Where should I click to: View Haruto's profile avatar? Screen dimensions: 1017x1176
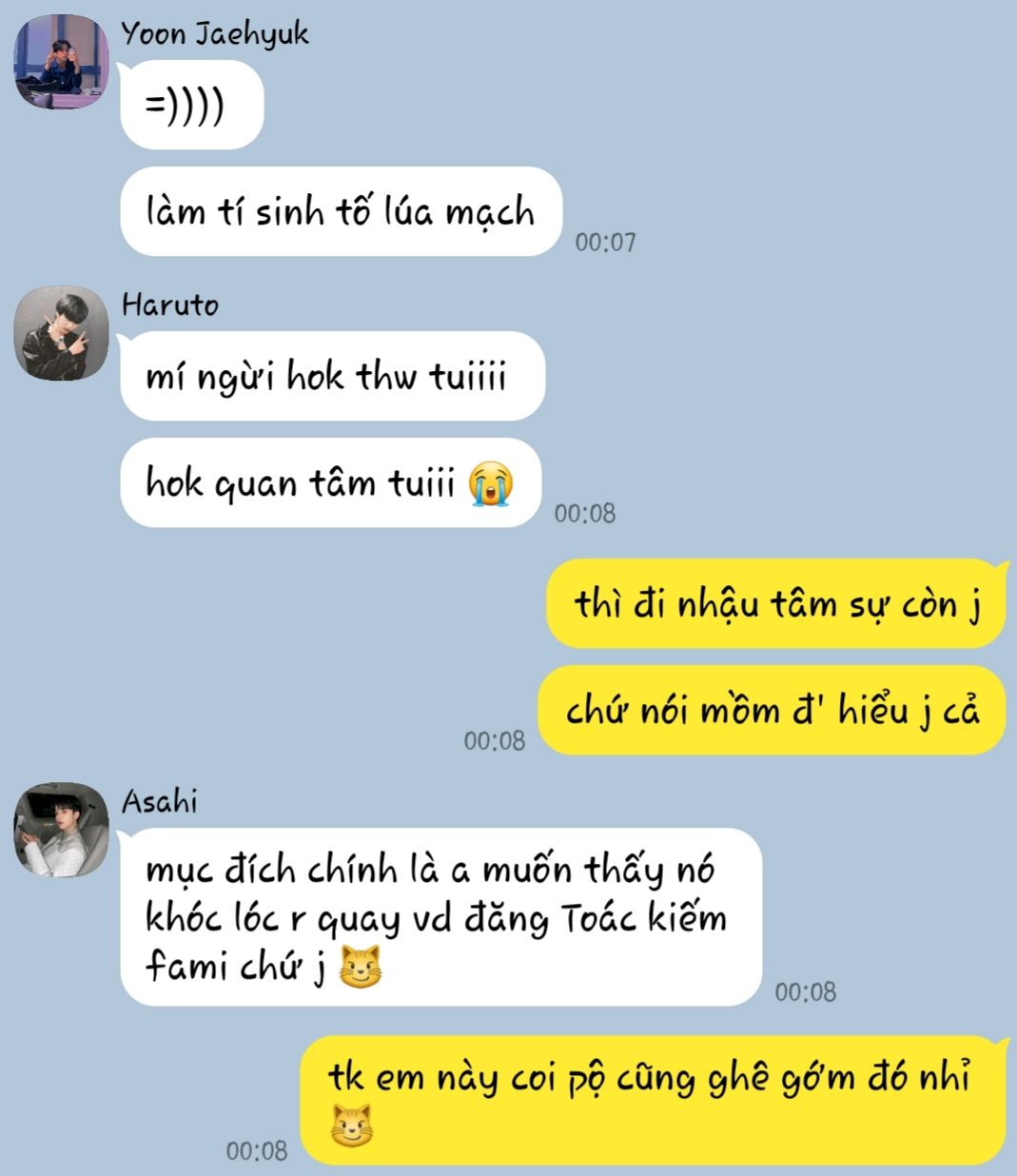tap(61, 334)
